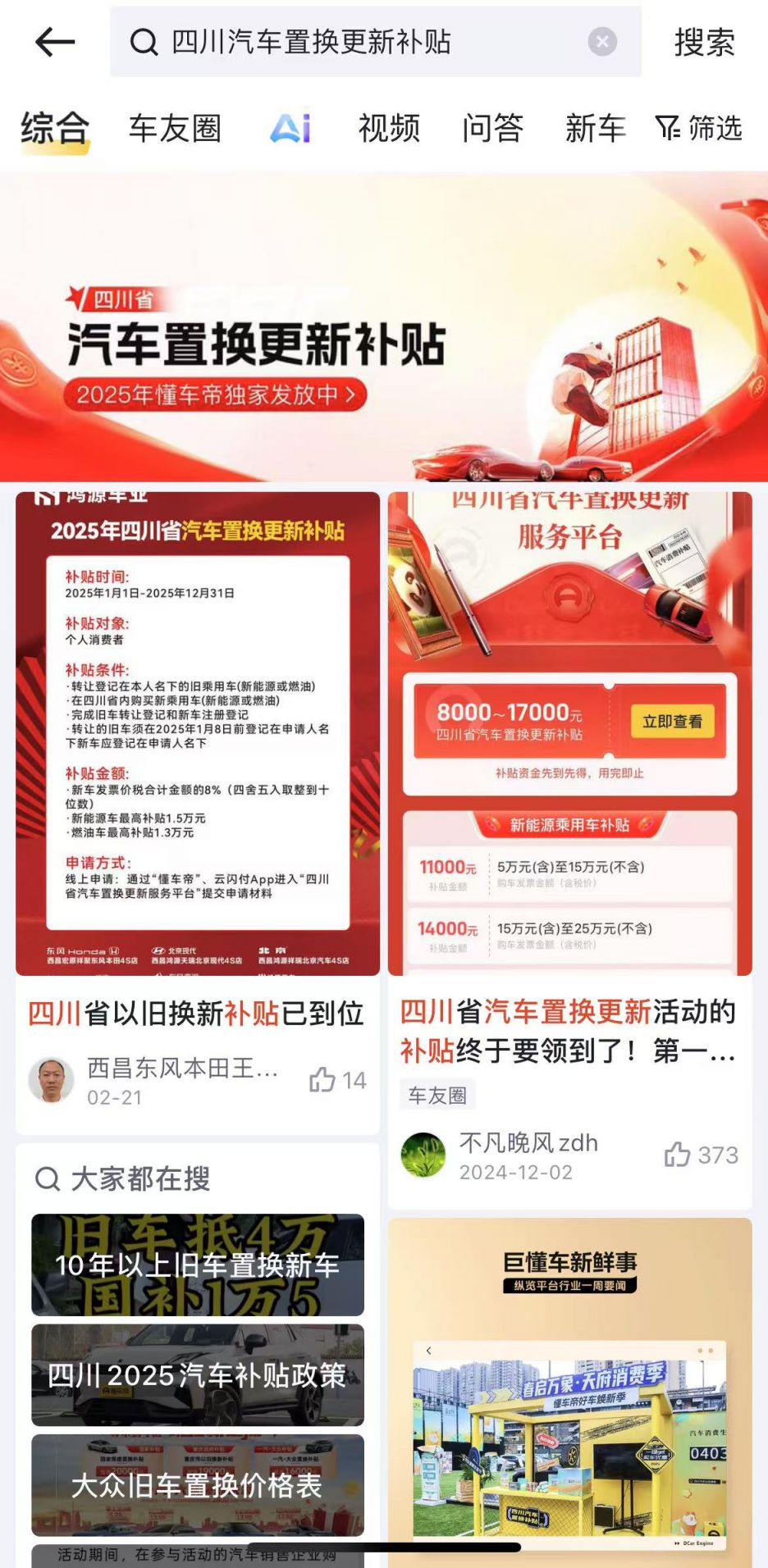Switch to the 视频 tab
This screenshot has width=768, height=1568.
coord(389,129)
